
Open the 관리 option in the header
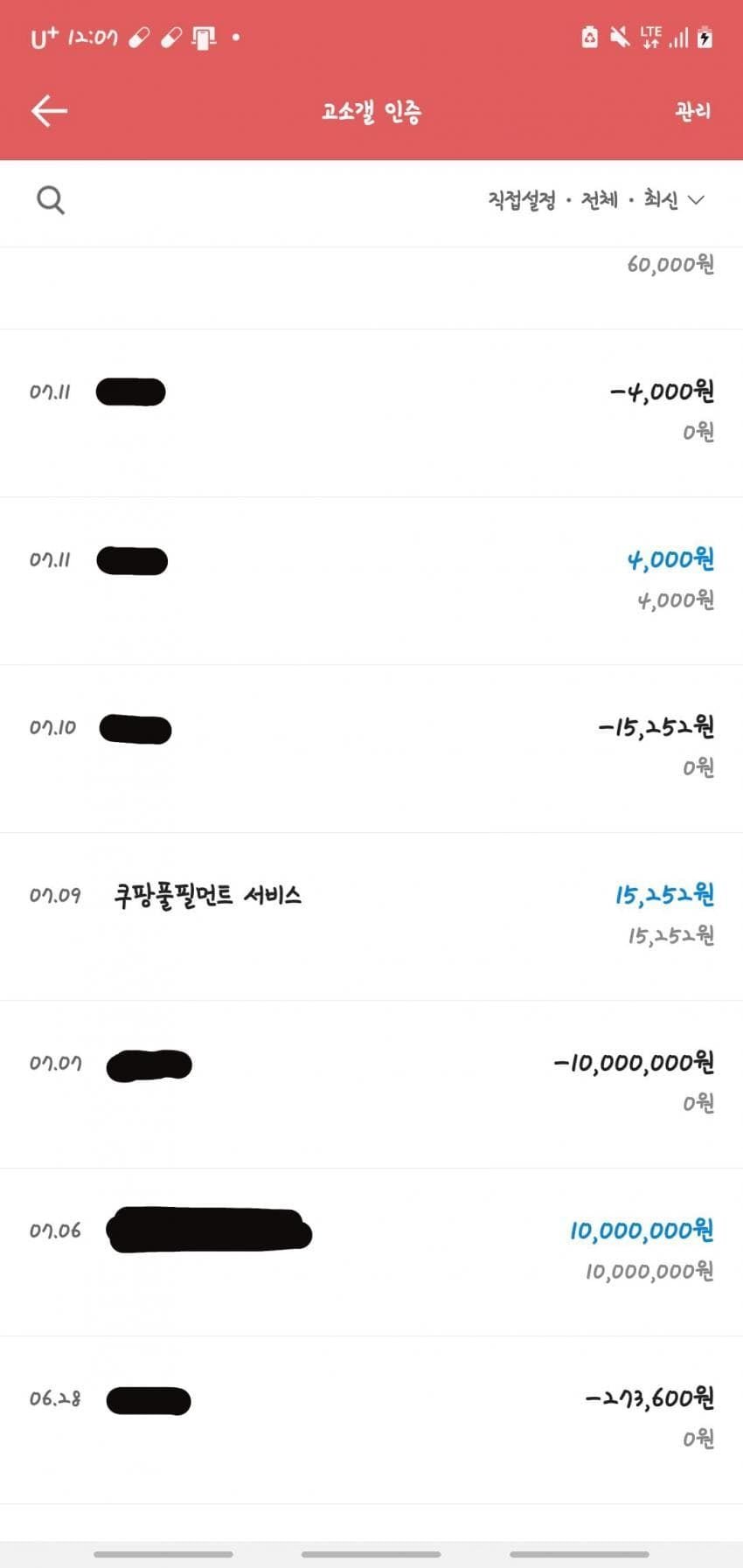(x=692, y=111)
